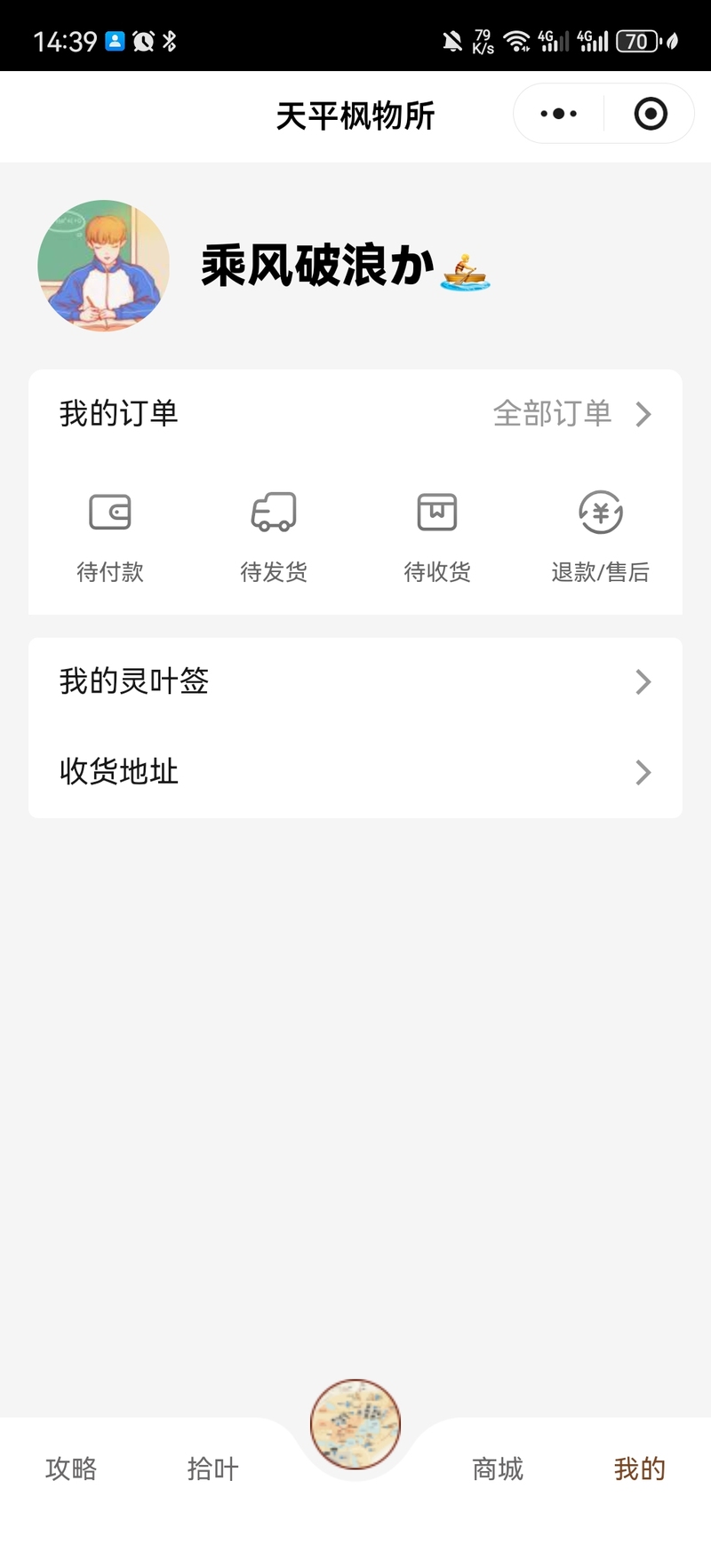The image size is (711, 1568).
Task: Open 我的灵叶签 row
Action: [x=355, y=681]
